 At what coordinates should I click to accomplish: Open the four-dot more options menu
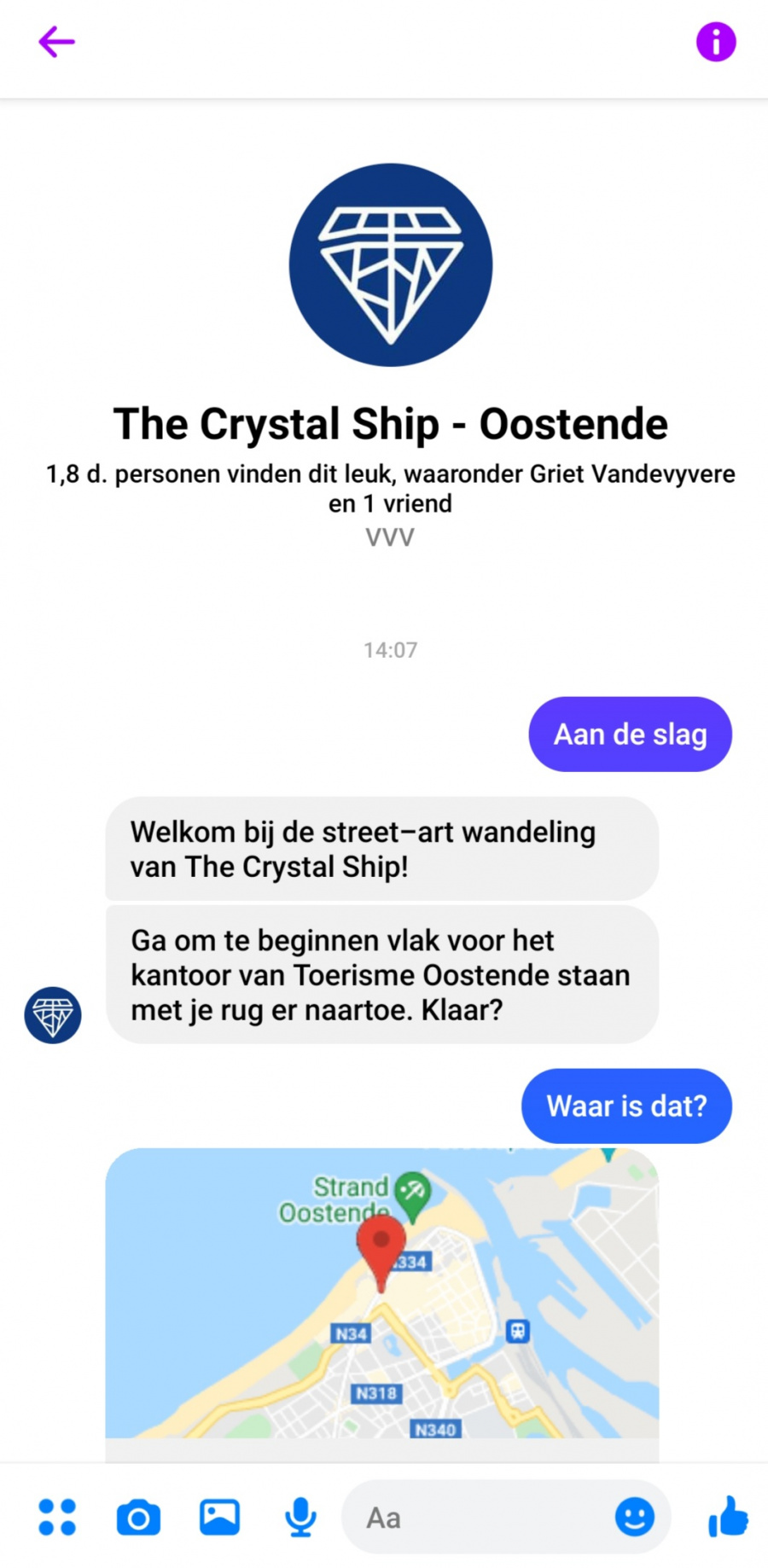tap(57, 1517)
